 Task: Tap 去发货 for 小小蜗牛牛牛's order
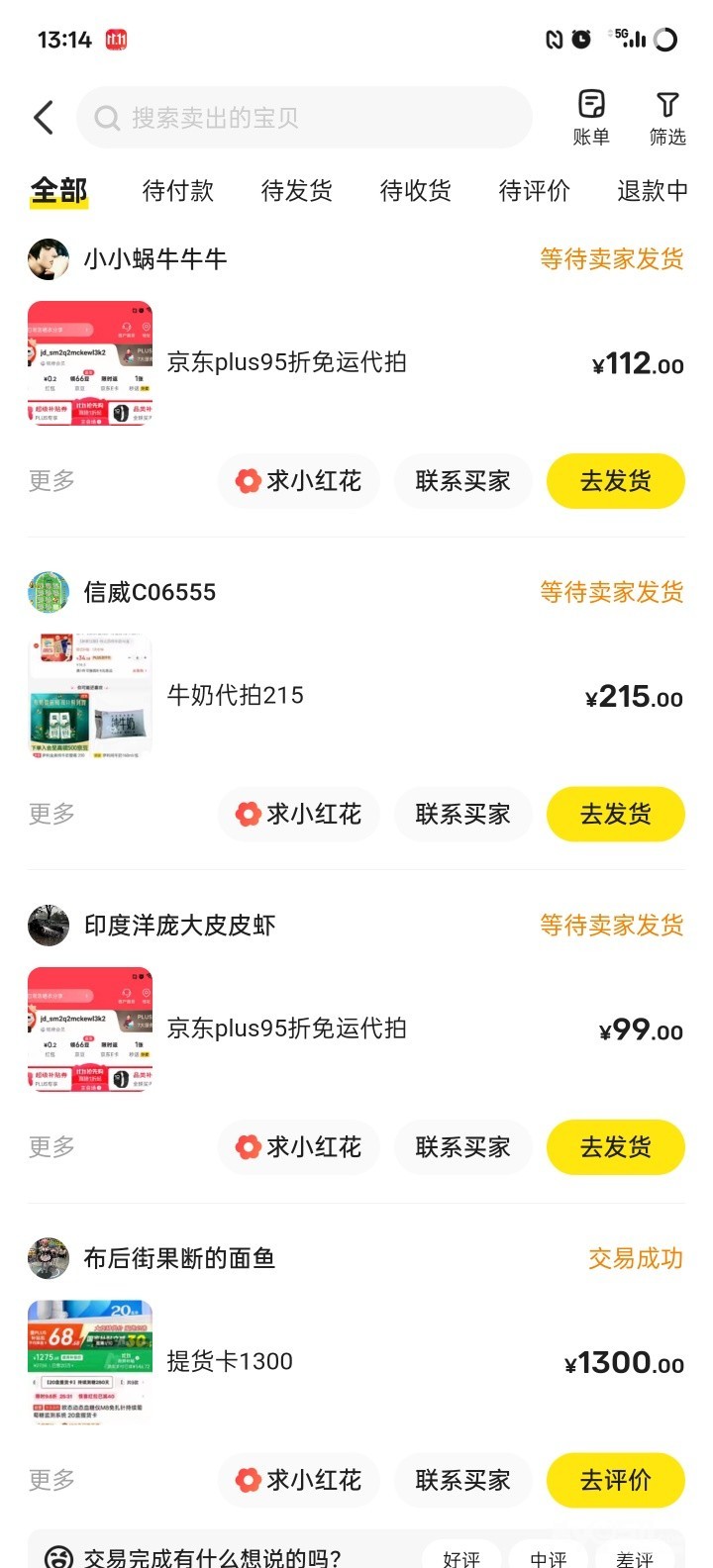[615, 481]
